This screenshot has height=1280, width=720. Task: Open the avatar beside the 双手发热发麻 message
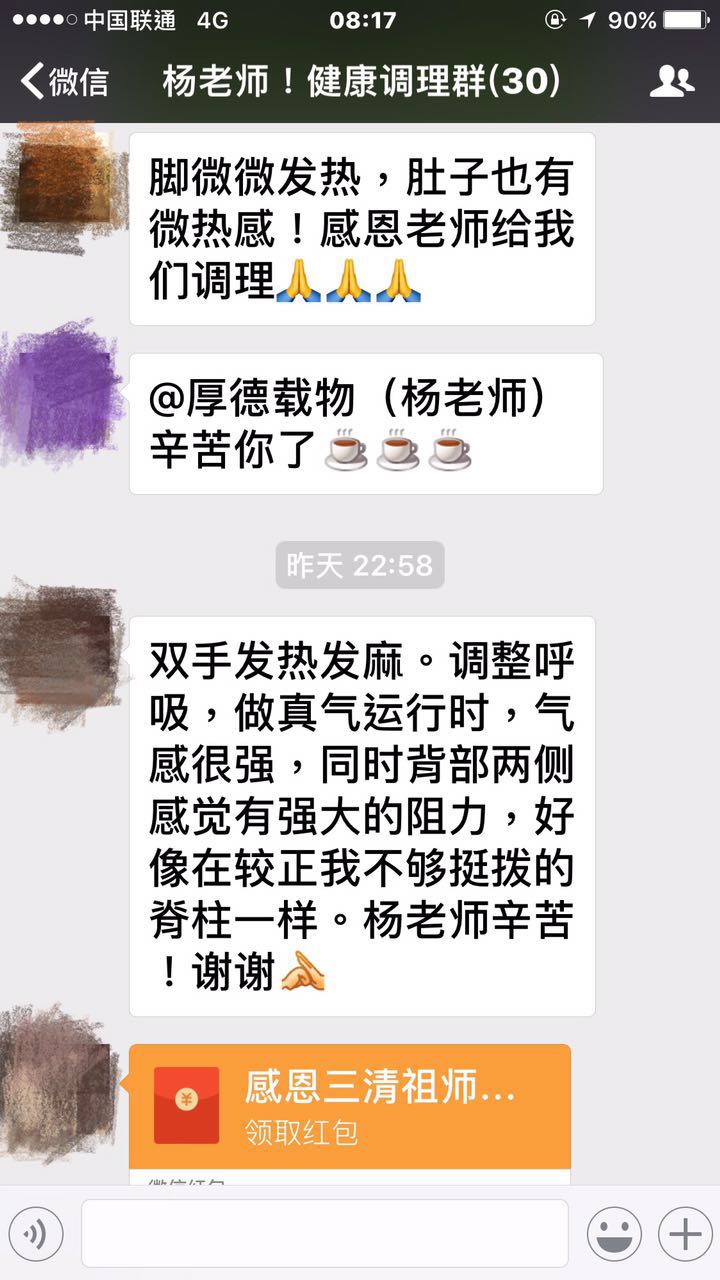(x=62, y=652)
